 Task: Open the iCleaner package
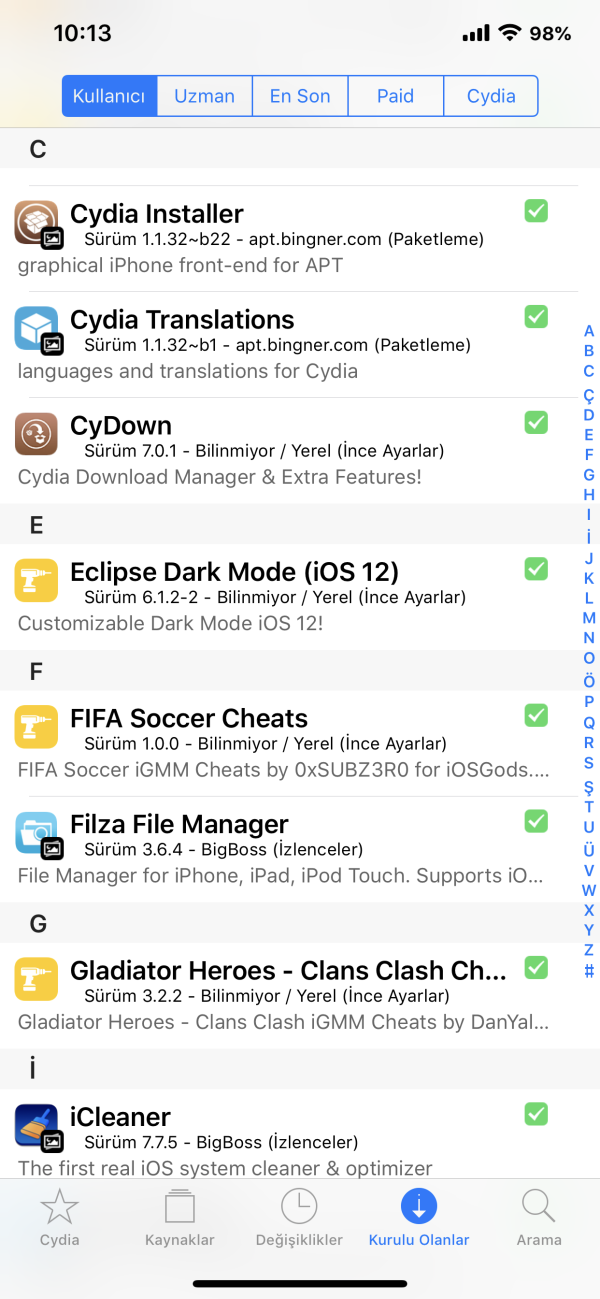[x=270, y=1140]
